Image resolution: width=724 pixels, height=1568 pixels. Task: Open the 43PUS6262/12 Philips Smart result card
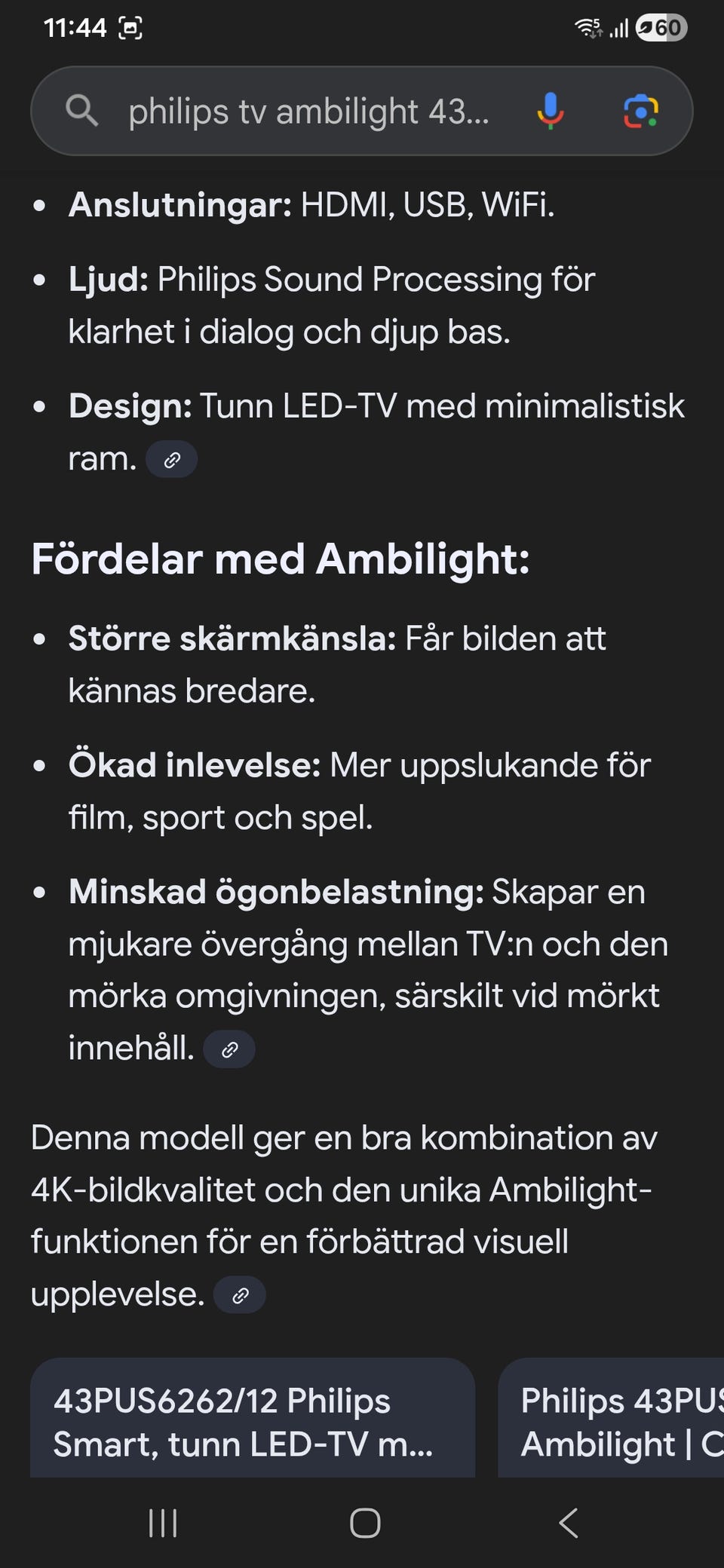tap(253, 1421)
